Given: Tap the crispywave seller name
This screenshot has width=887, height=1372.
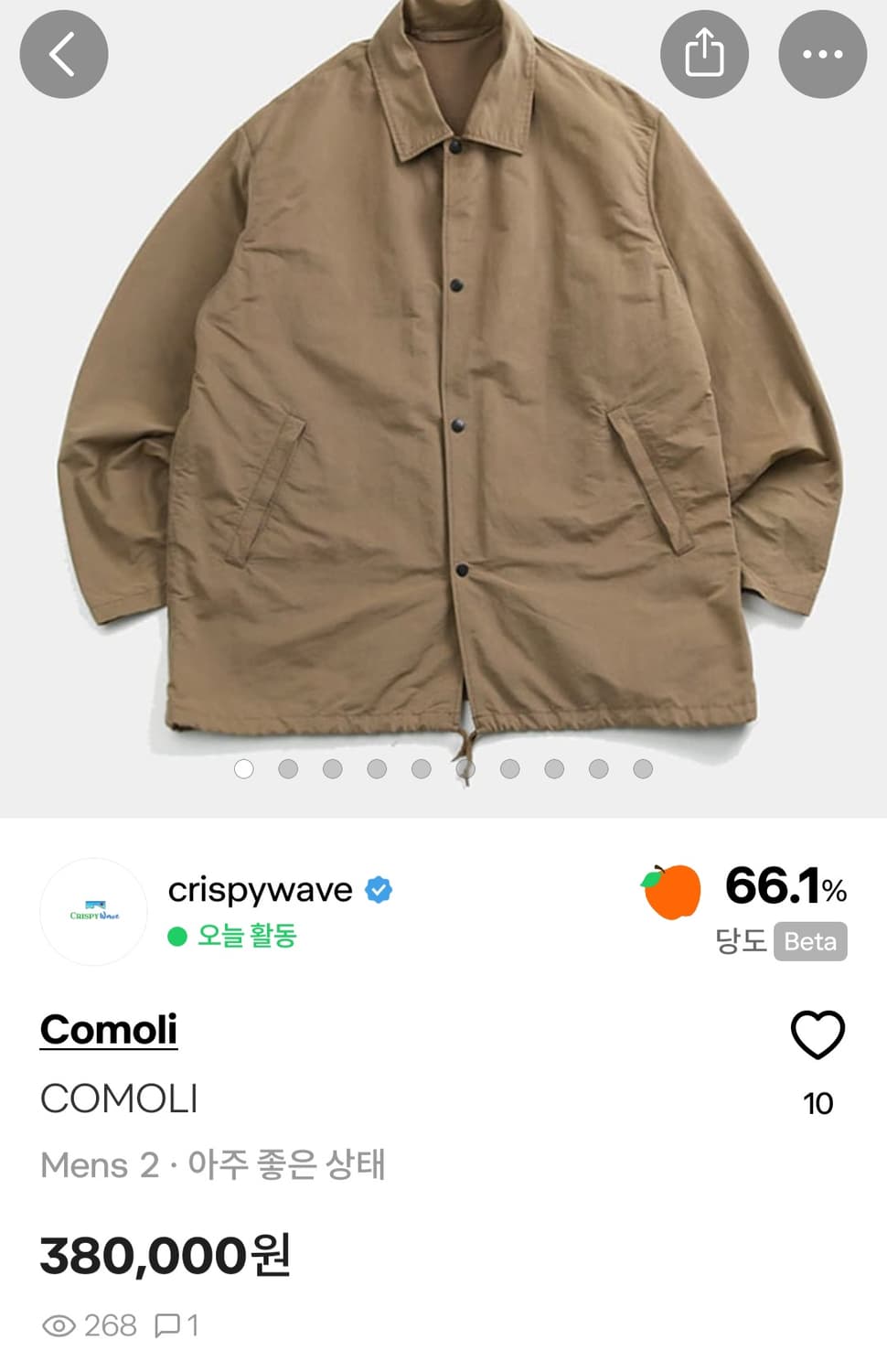Looking at the screenshot, I should (262, 889).
